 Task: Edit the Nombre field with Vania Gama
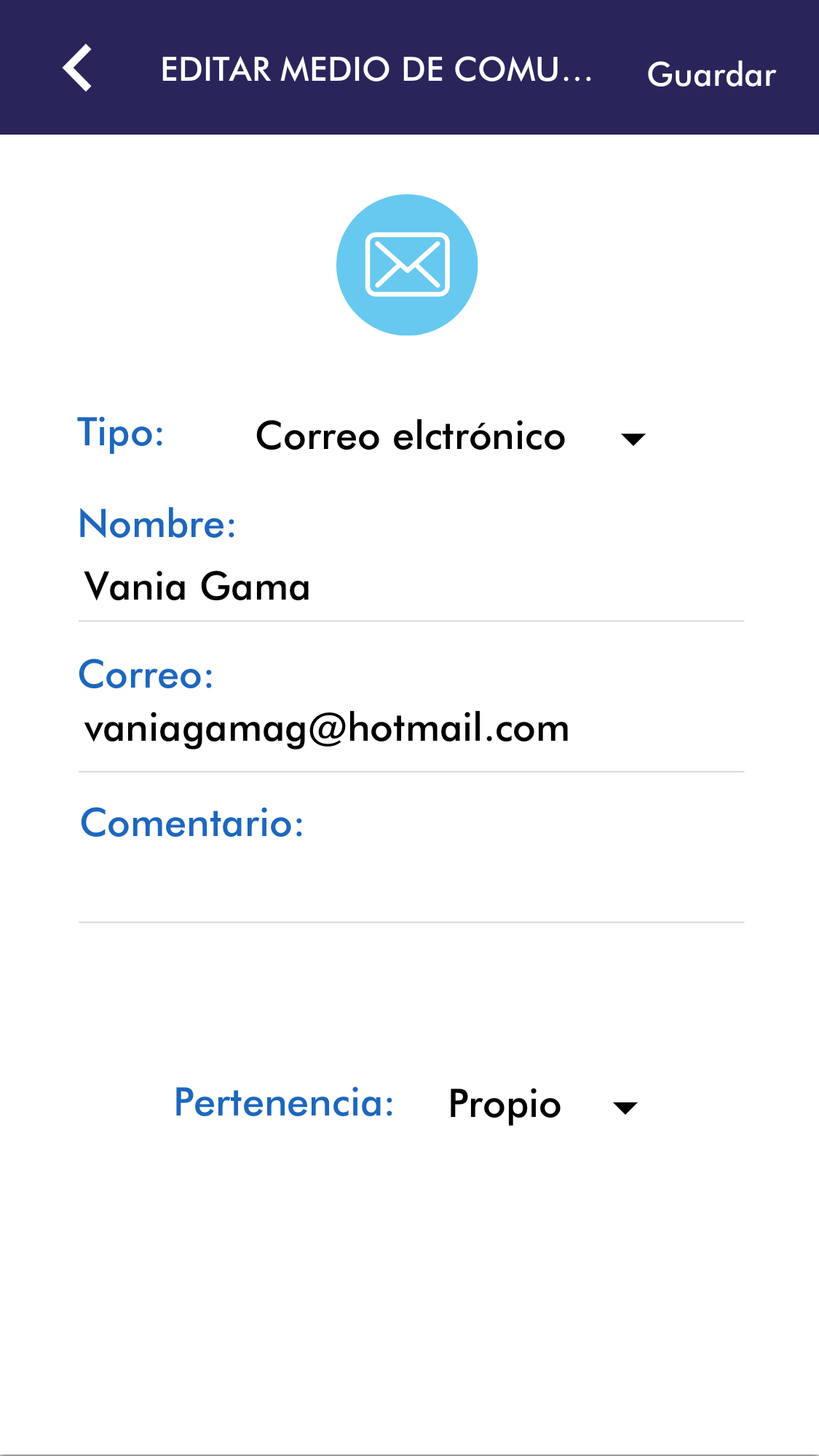411,587
